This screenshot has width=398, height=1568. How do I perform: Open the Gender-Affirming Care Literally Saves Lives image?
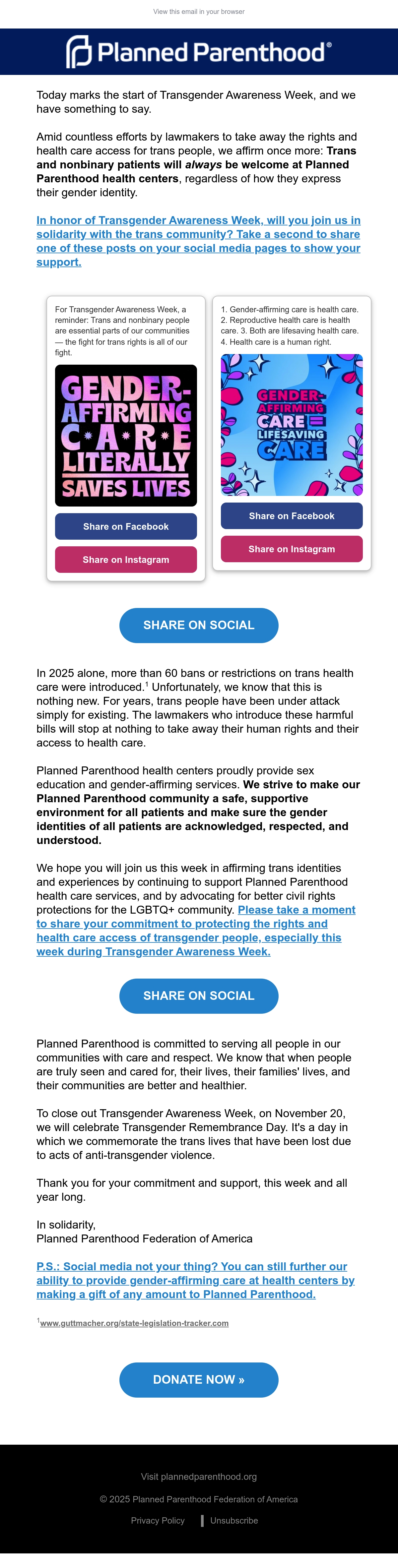126,435
